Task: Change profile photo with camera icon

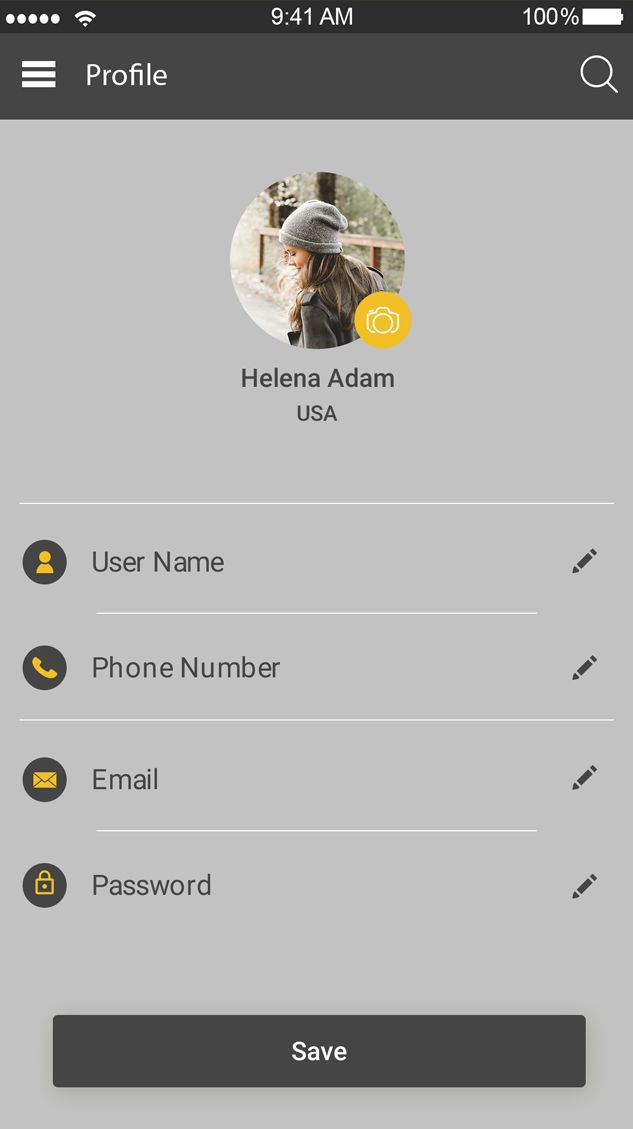Action: coord(383,320)
